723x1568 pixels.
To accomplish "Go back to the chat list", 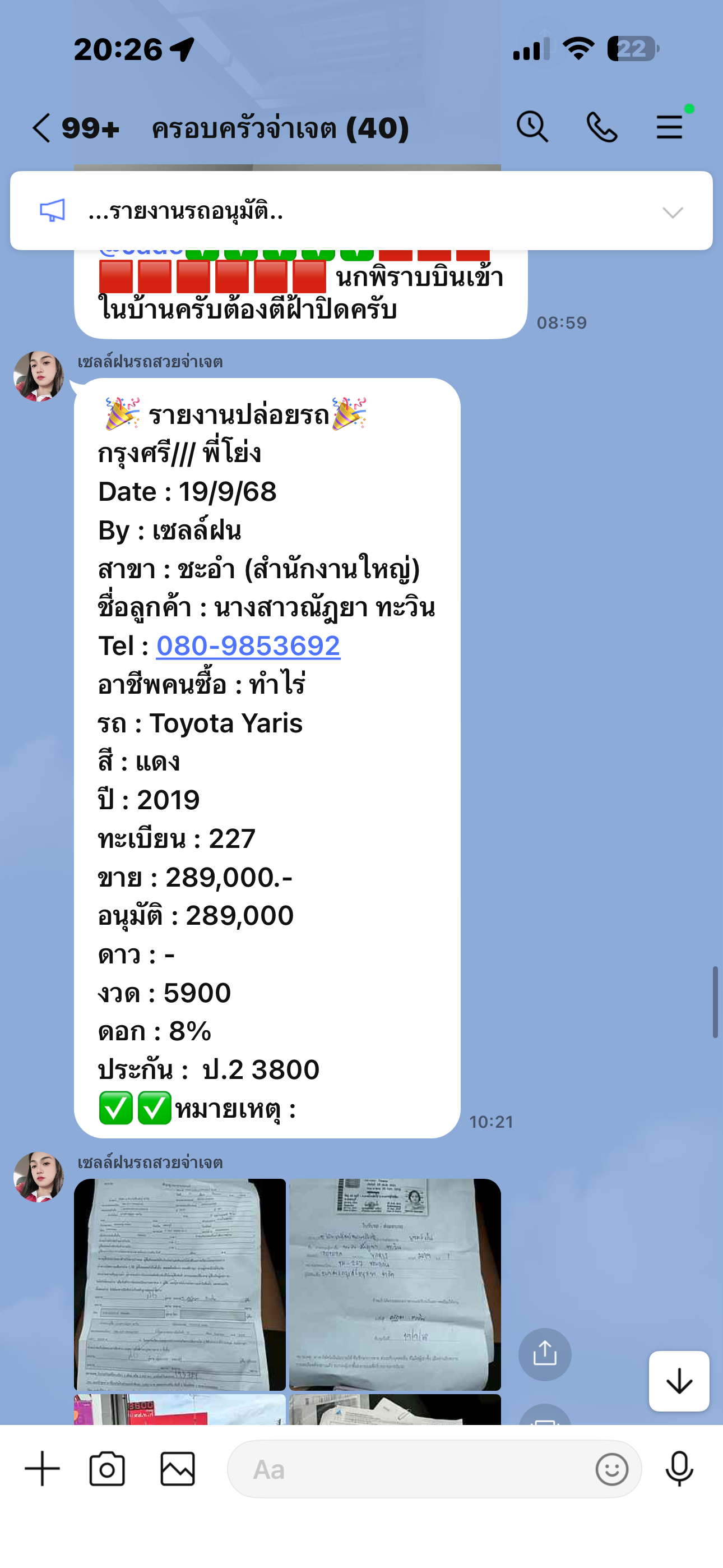I will [41, 128].
